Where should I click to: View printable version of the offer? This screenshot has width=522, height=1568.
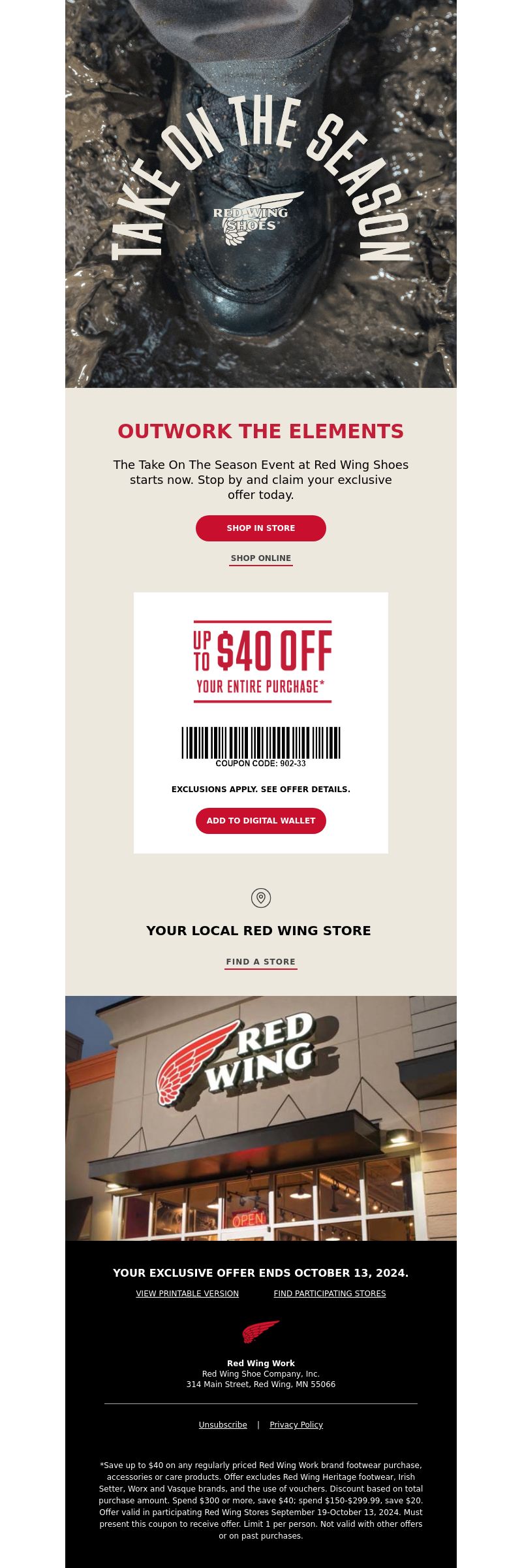(x=187, y=1293)
